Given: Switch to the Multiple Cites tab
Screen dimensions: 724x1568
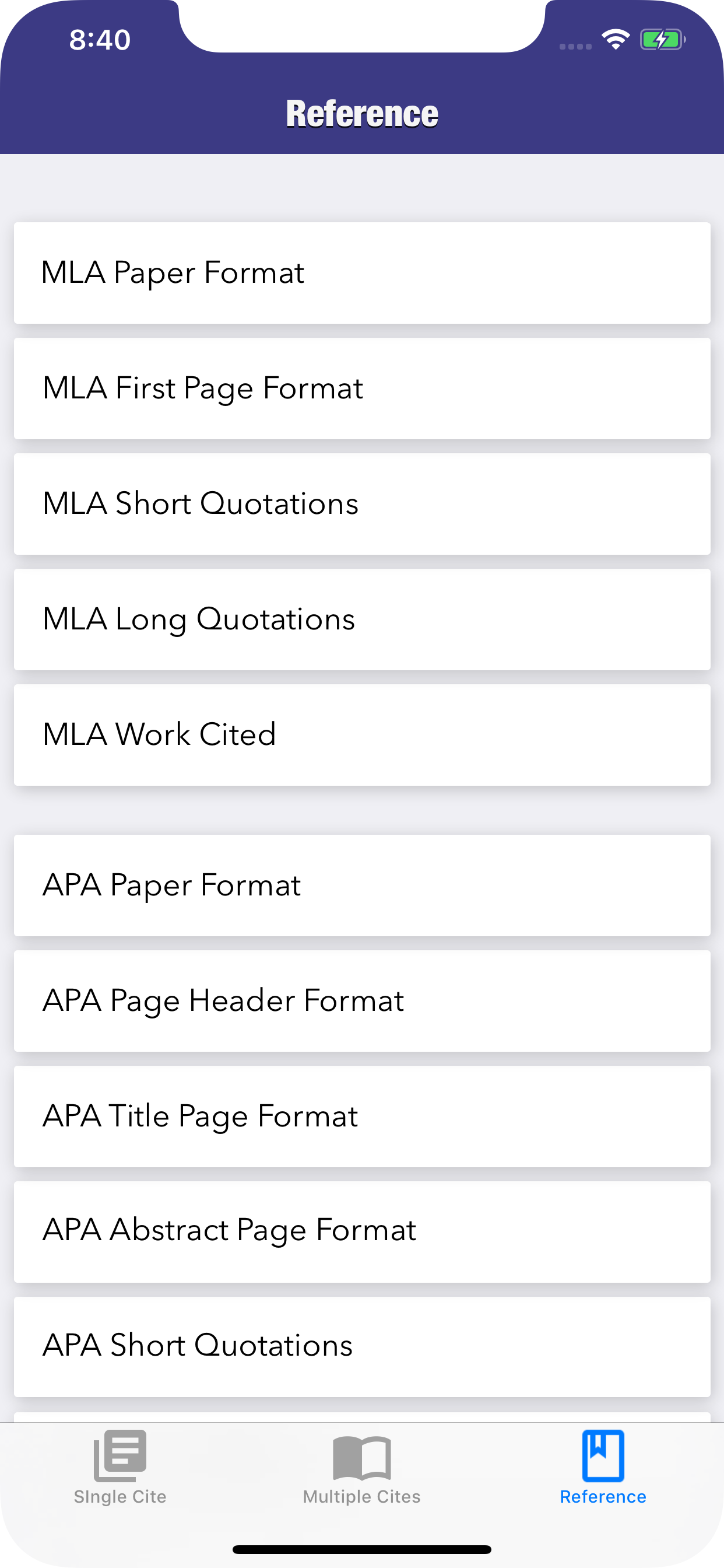Looking at the screenshot, I should pos(361,1479).
